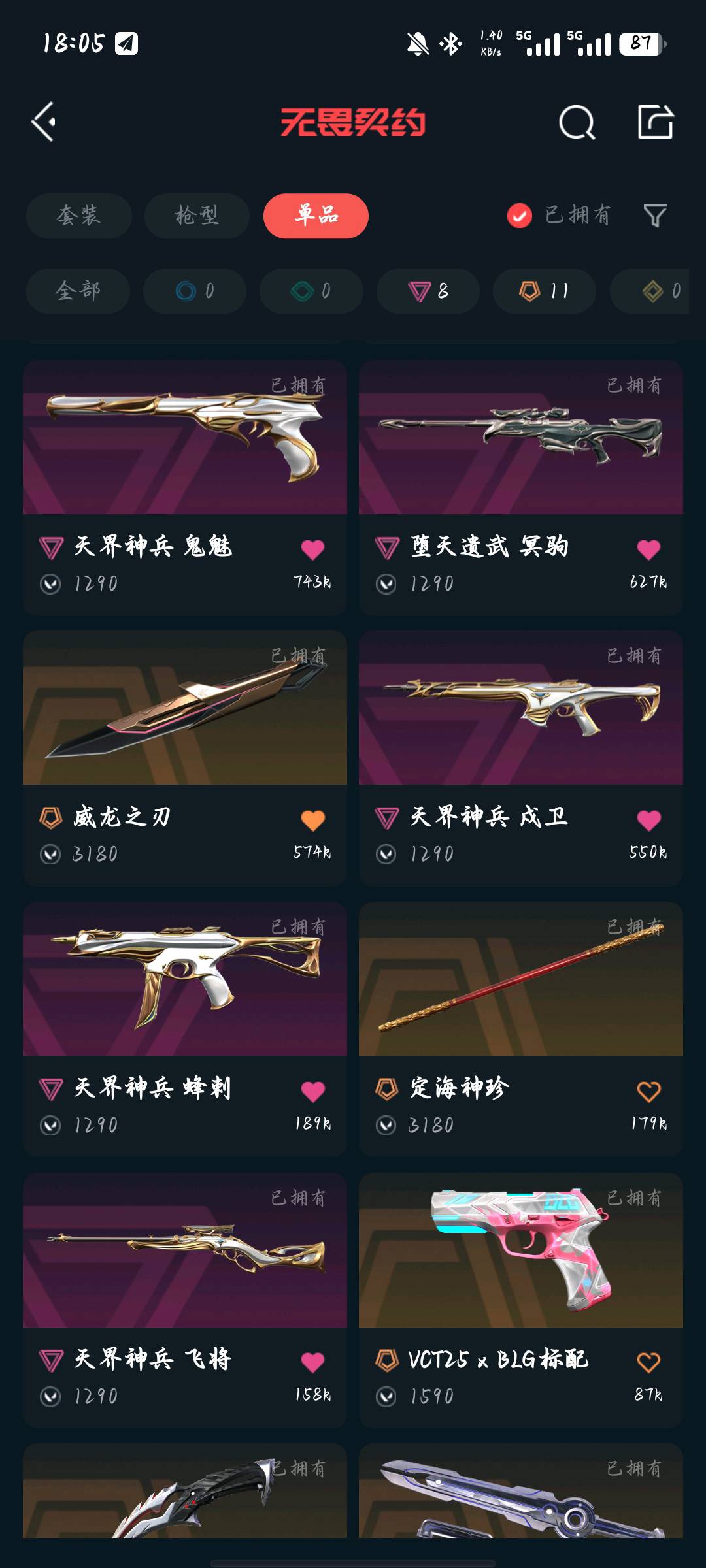Screen dimensions: 706x1568
Task: Go back using the back arrow
Action: [x=44, y=122]
